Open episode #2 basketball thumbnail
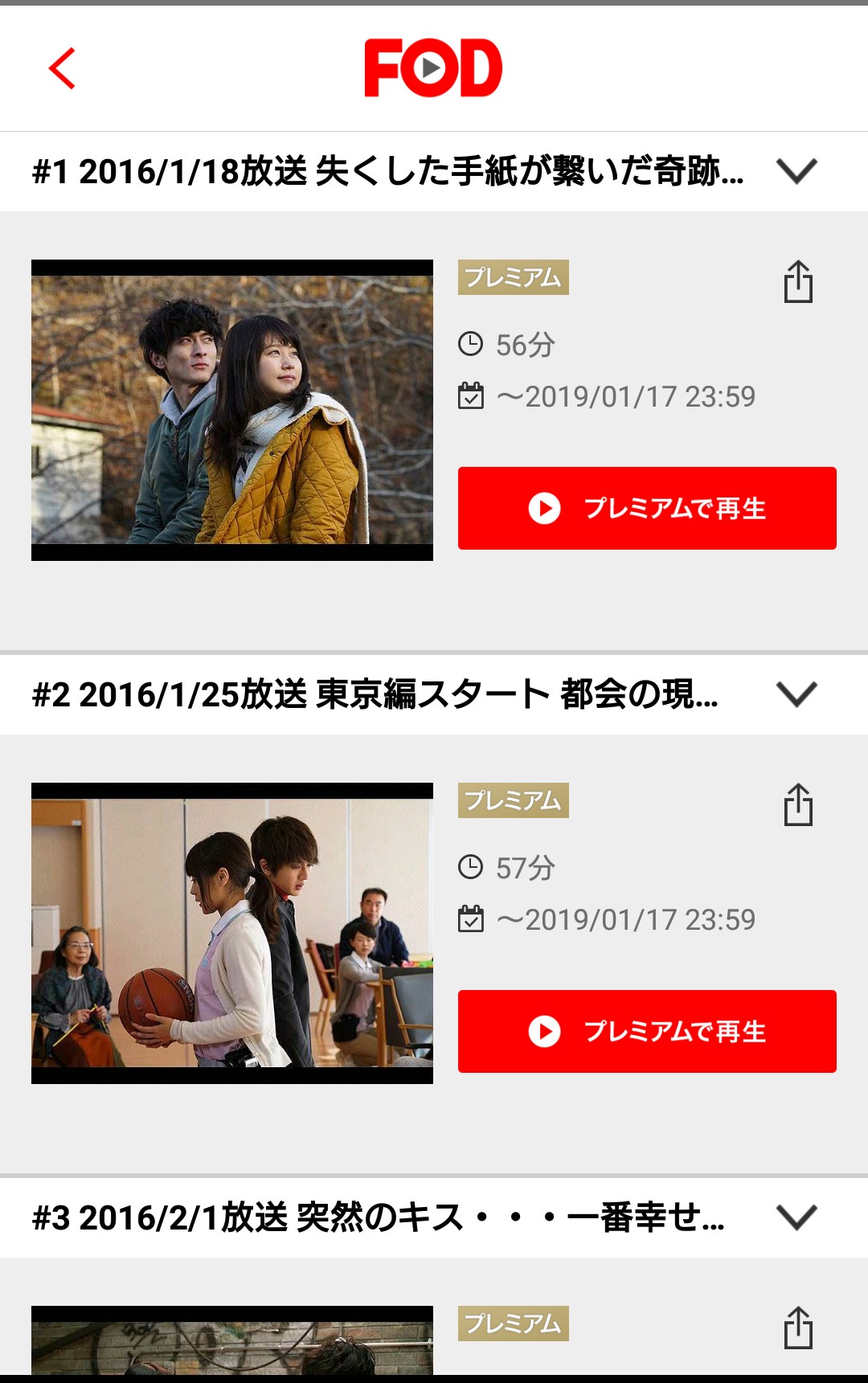 [232, 933]
